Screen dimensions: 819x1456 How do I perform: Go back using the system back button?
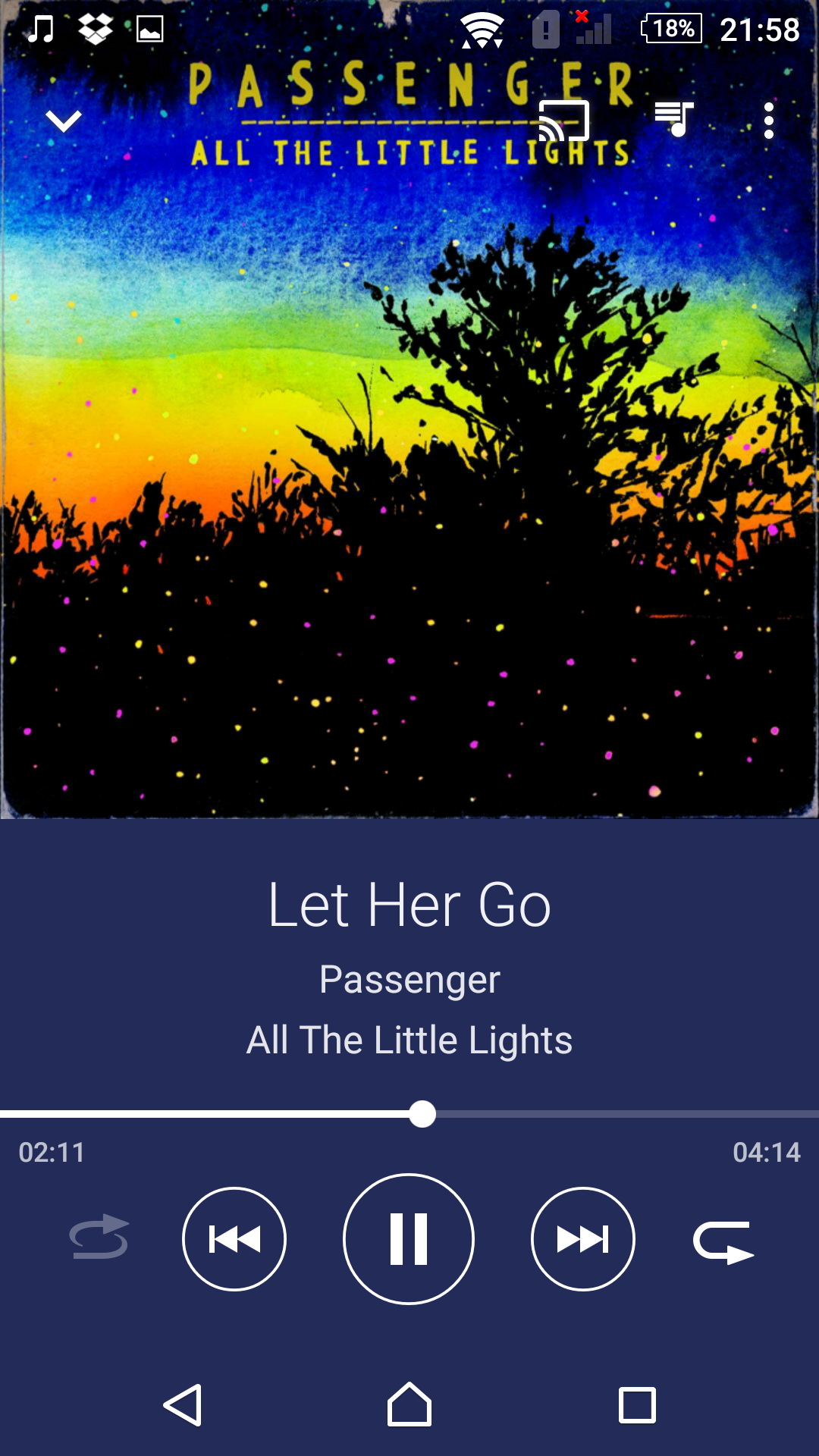click(183, 1405)
